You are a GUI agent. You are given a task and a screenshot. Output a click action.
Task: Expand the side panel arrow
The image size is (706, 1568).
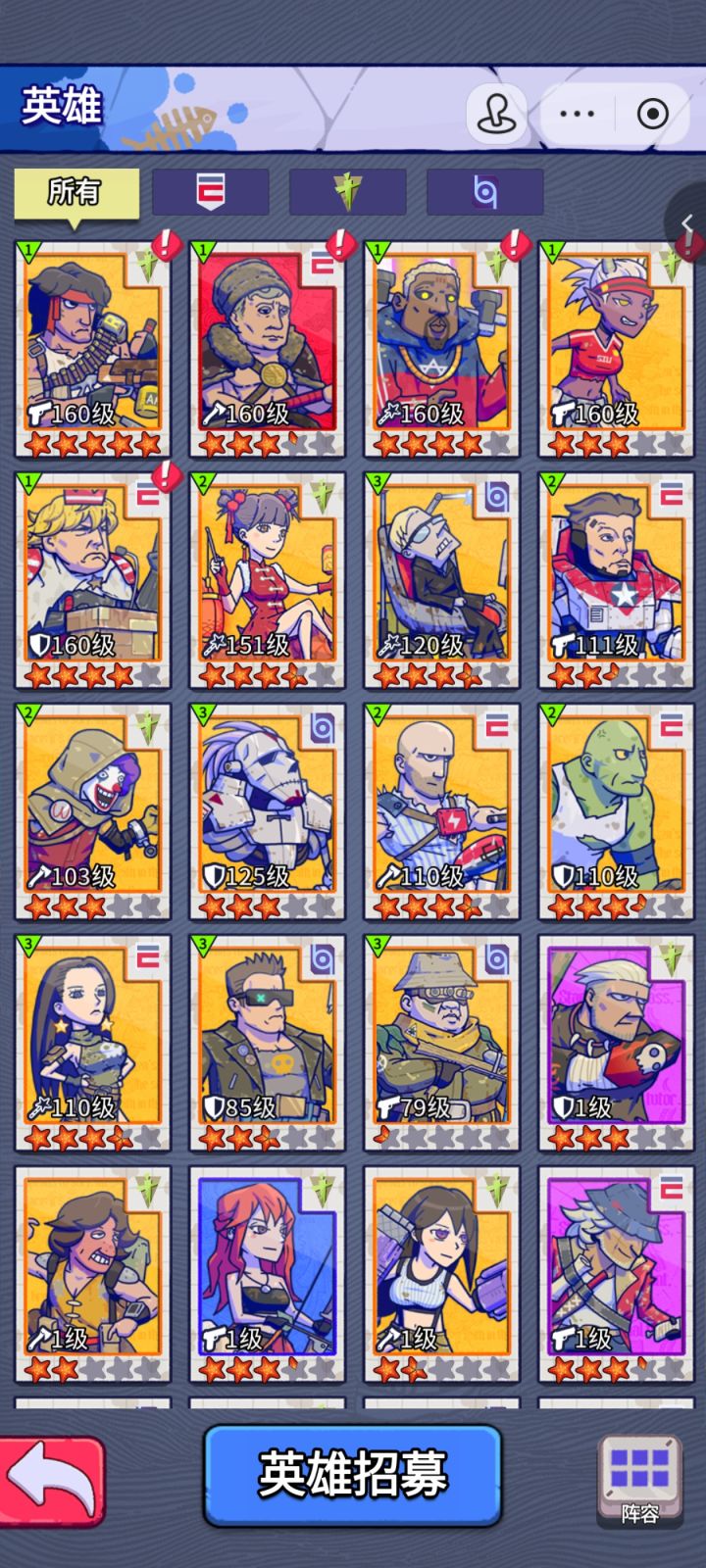pos(687,224)
